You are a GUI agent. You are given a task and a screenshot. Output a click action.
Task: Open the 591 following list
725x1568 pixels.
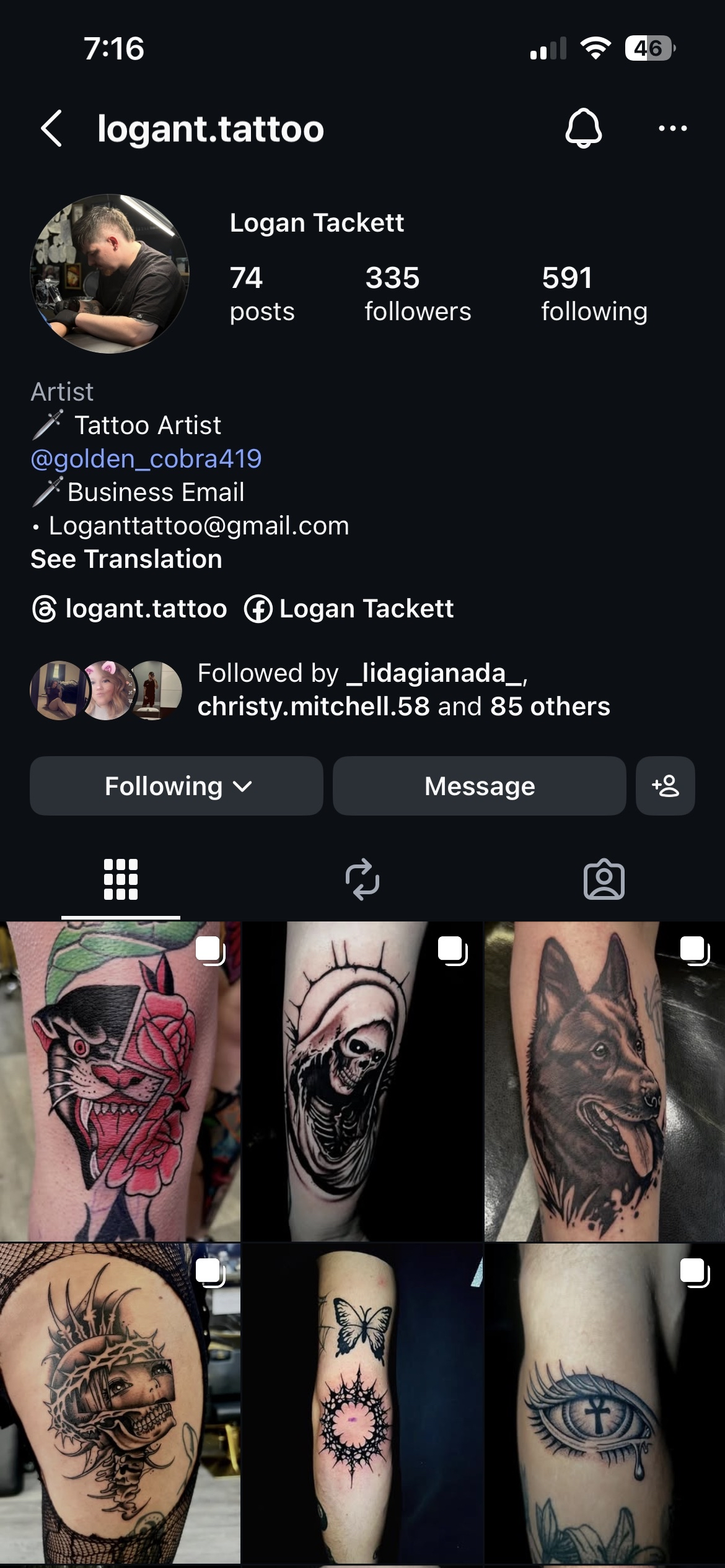pyautogui.click(x=594, y=294)
